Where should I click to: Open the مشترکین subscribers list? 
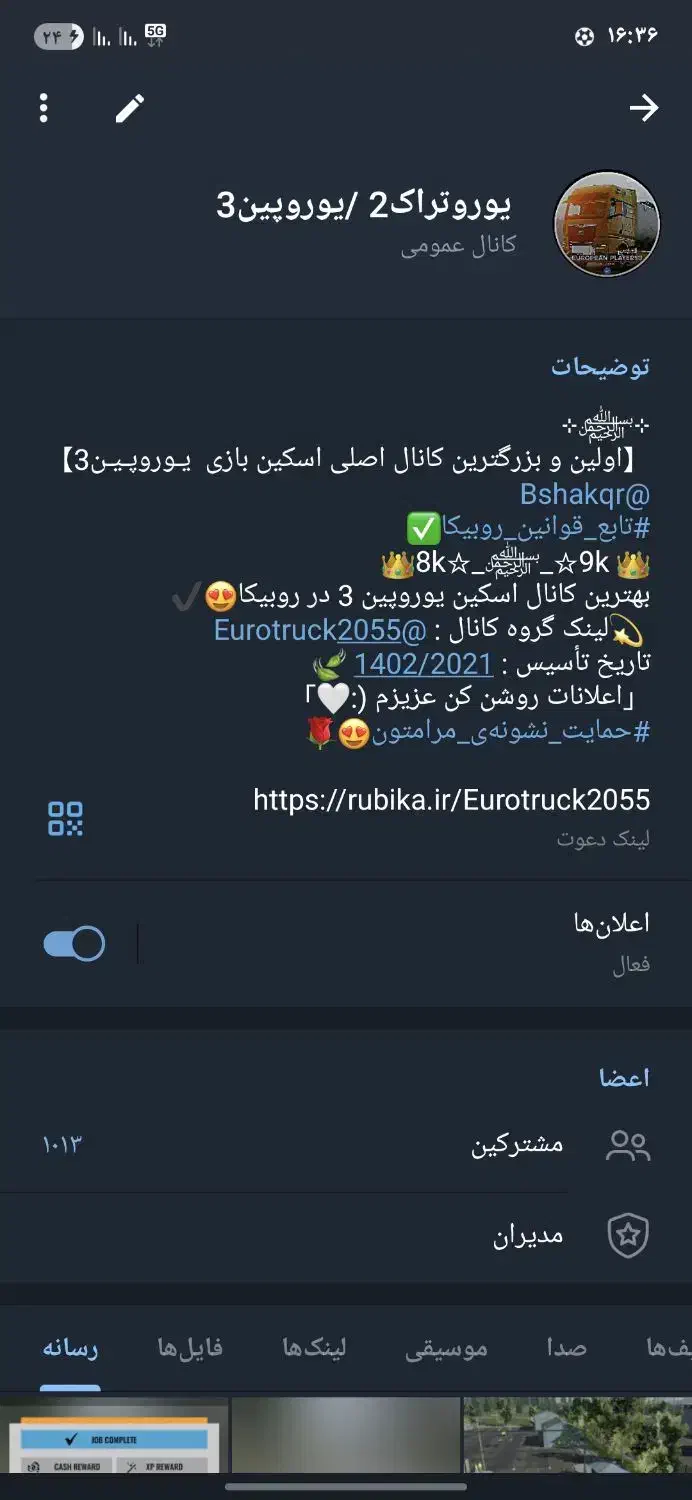tap(517, 1145)
